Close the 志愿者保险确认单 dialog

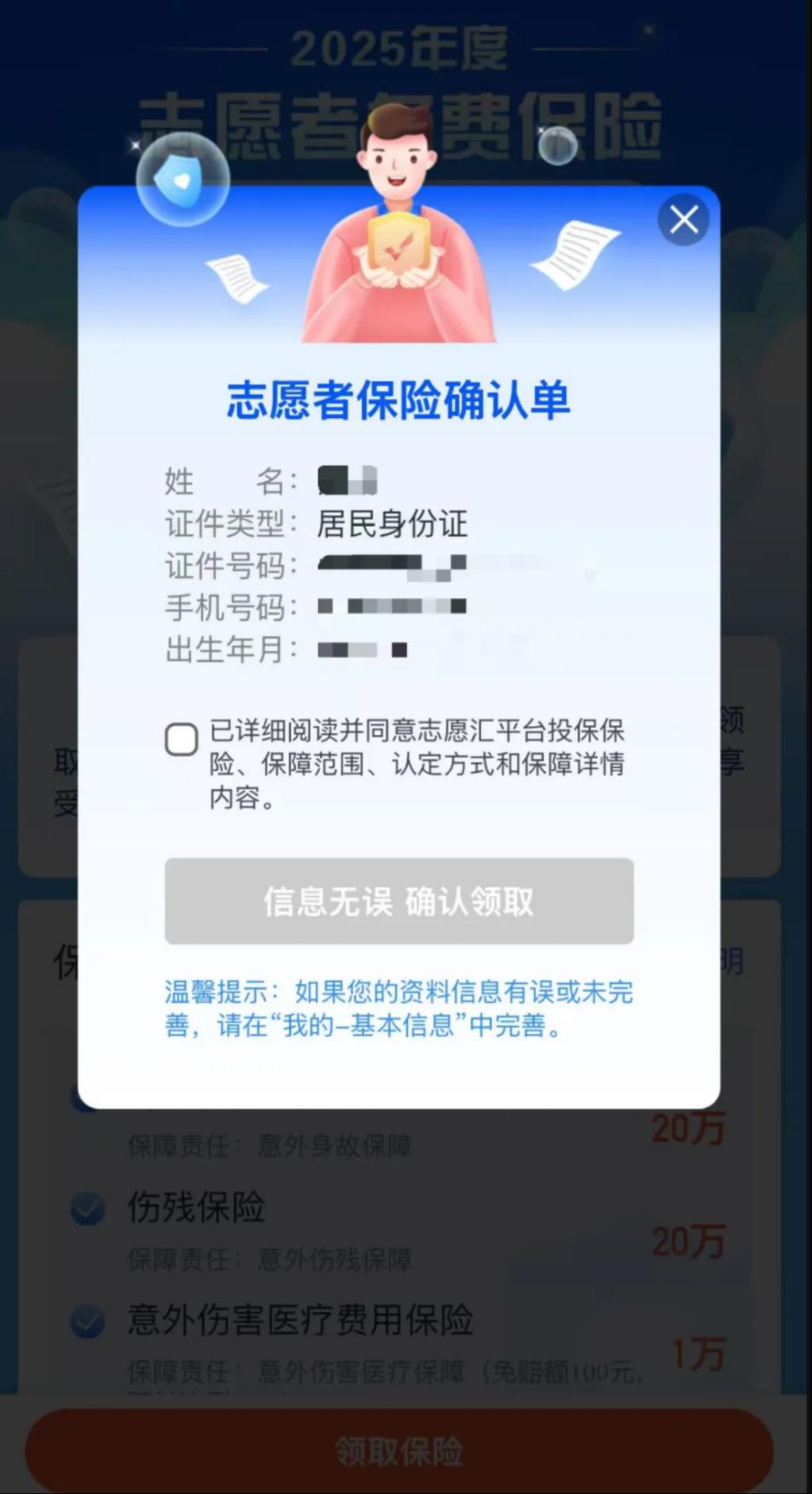click(x=684, y=220)
